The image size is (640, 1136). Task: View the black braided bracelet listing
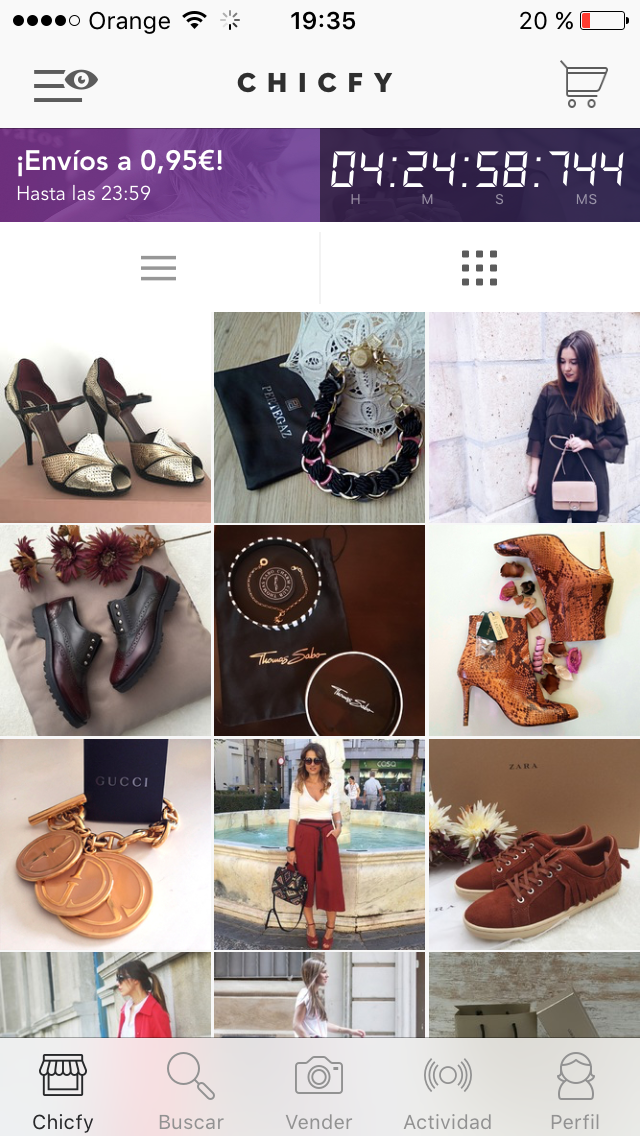coord(319,417)
